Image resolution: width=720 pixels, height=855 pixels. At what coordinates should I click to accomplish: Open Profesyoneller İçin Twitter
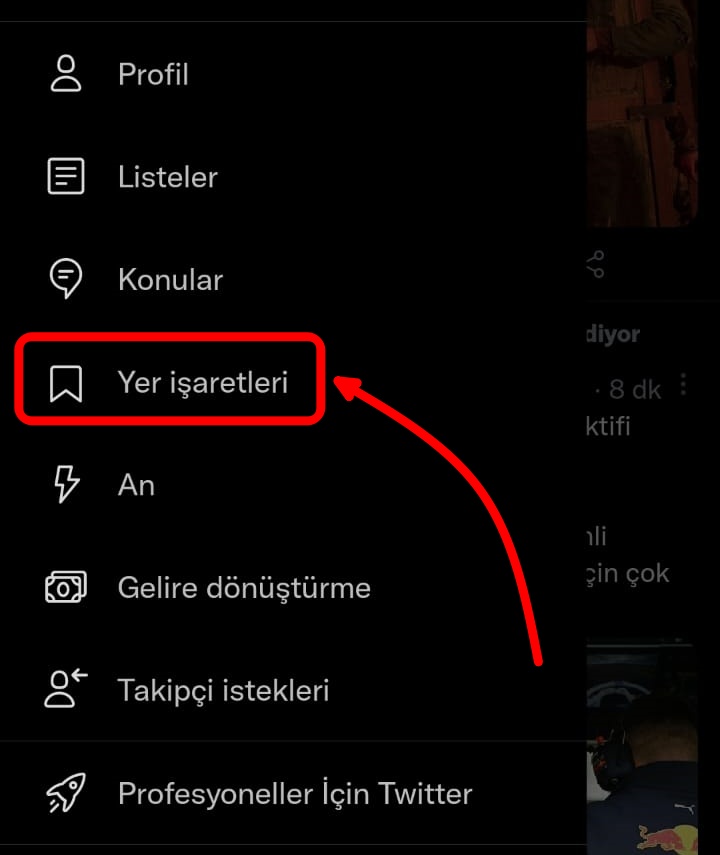point(295,793)
